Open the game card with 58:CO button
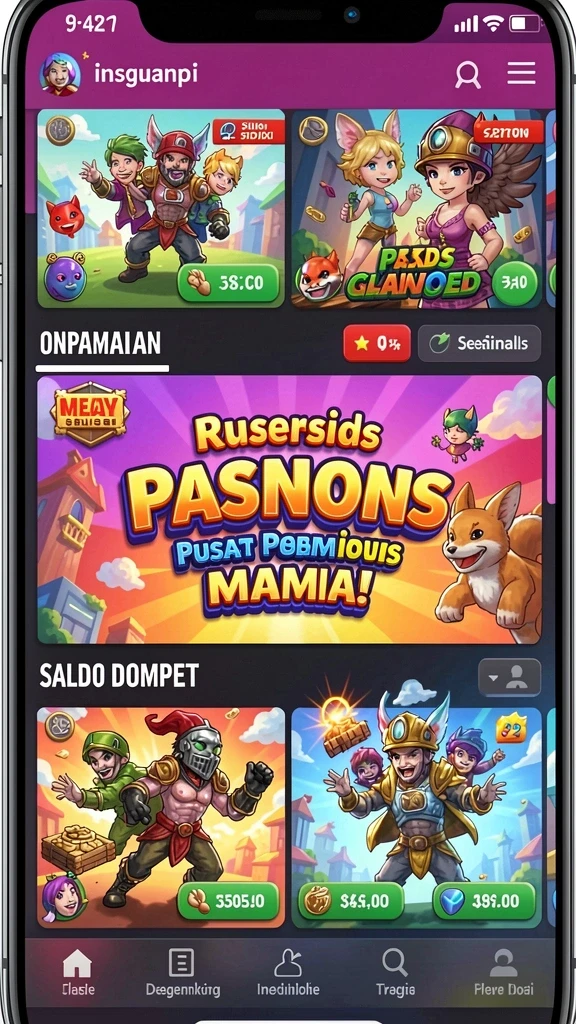The width and height of the screenshot is (576, 1024). (161, 208)
